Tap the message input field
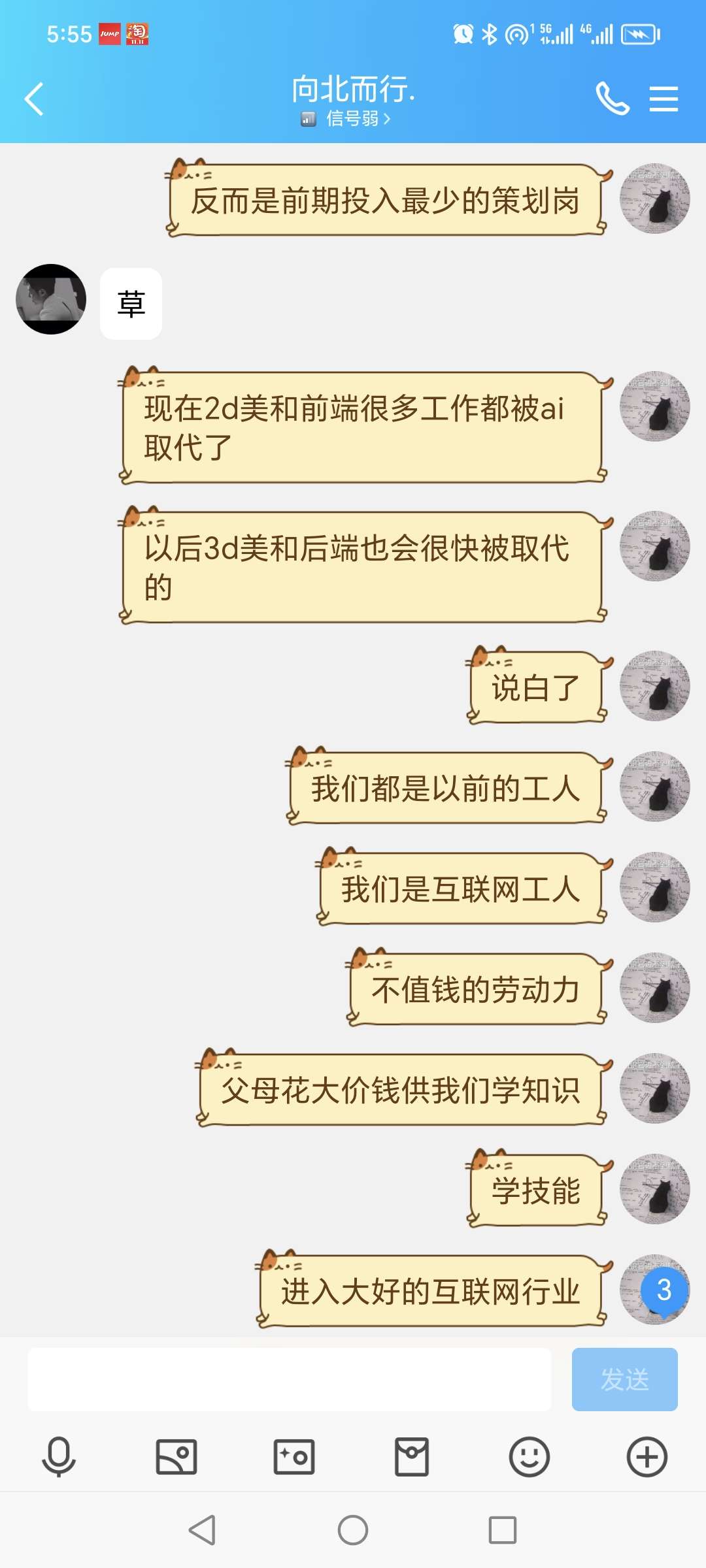706x1568 pixels. point(289,1379)
